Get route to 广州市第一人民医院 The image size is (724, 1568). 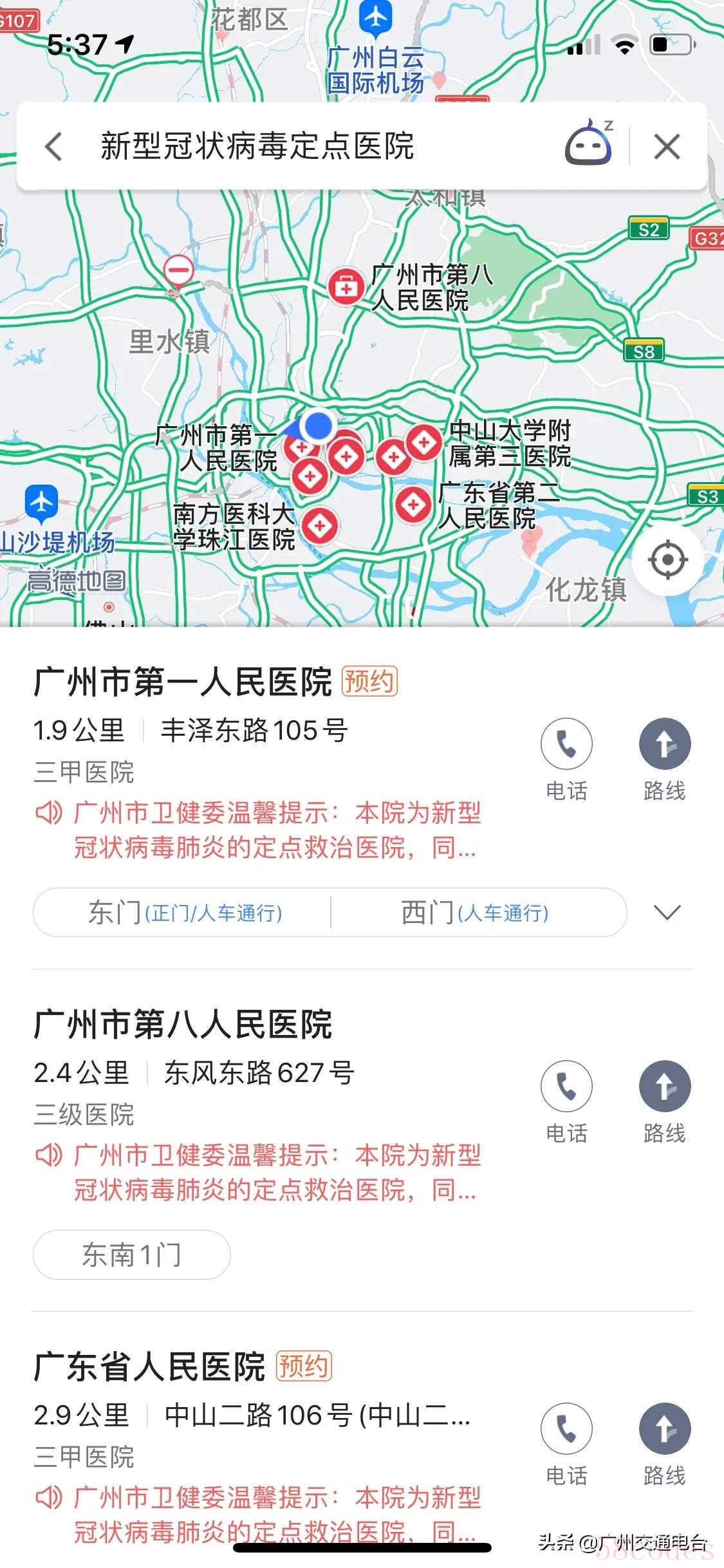point(664,744)
